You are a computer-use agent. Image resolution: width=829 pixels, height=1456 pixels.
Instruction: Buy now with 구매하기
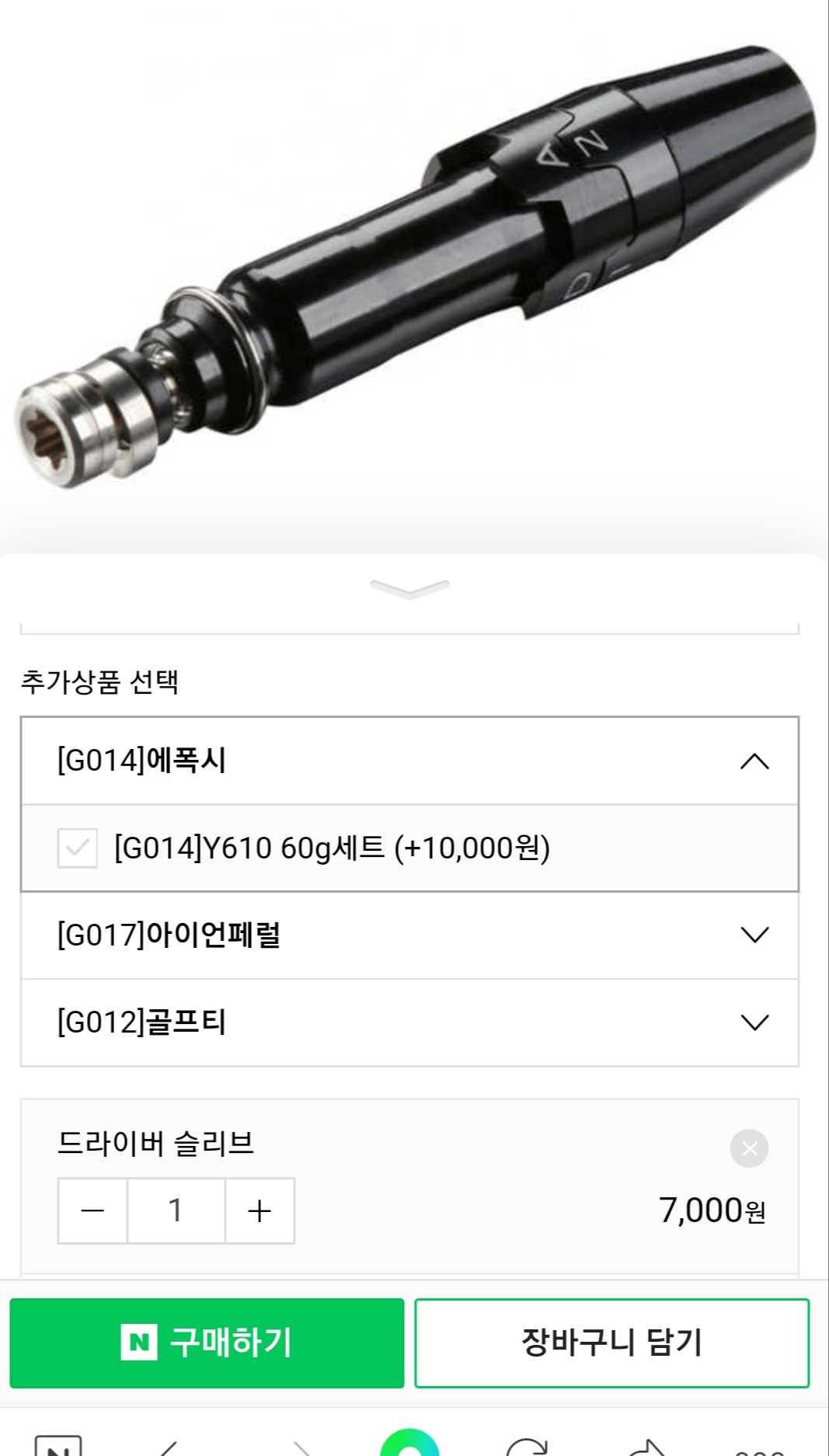click(207, 1343)
